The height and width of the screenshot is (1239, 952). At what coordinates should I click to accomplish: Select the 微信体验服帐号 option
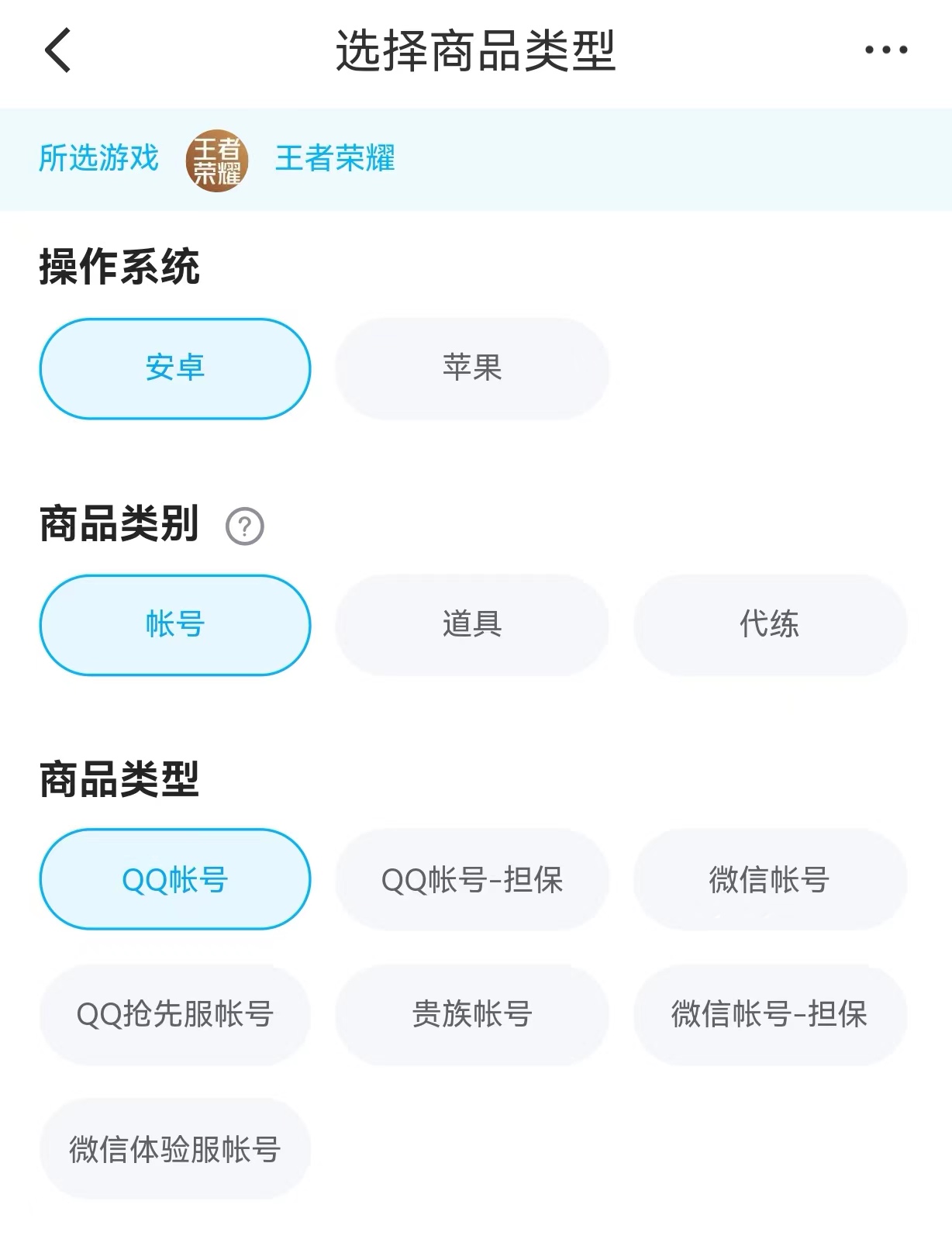[x=175, y=1149]
